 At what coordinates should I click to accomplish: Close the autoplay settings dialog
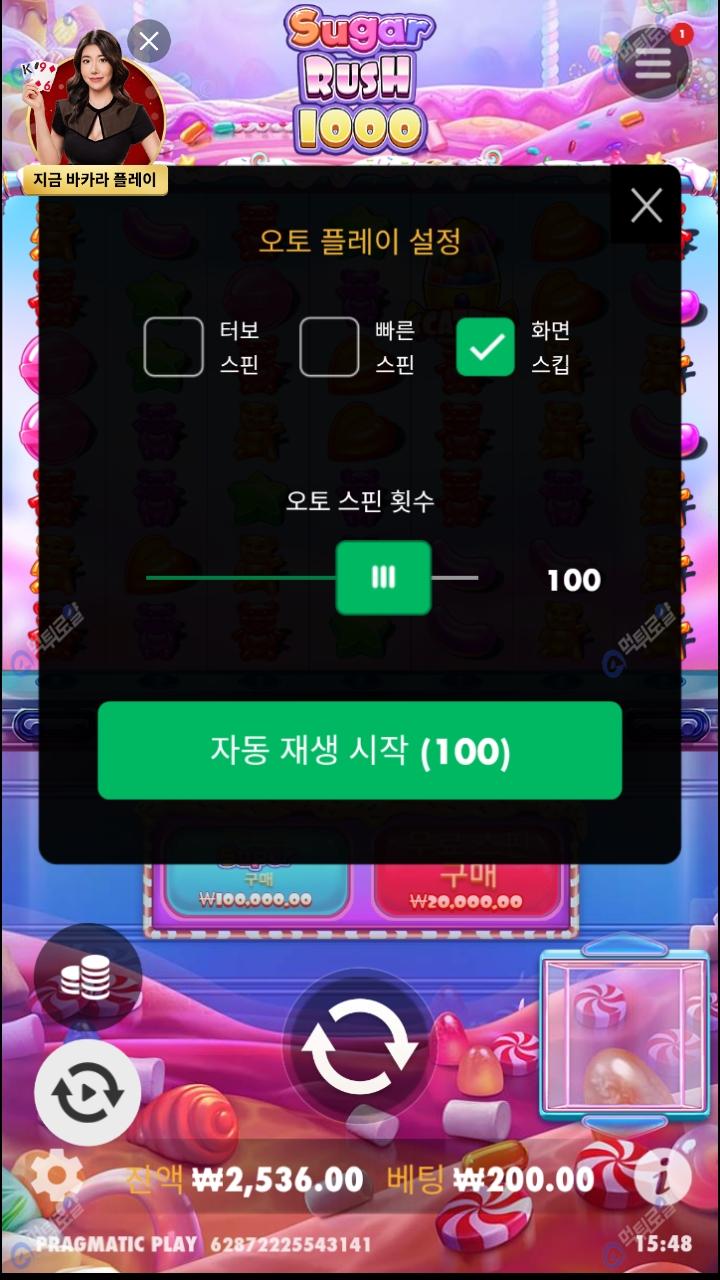pyautogui.click(x=646, y=206)
